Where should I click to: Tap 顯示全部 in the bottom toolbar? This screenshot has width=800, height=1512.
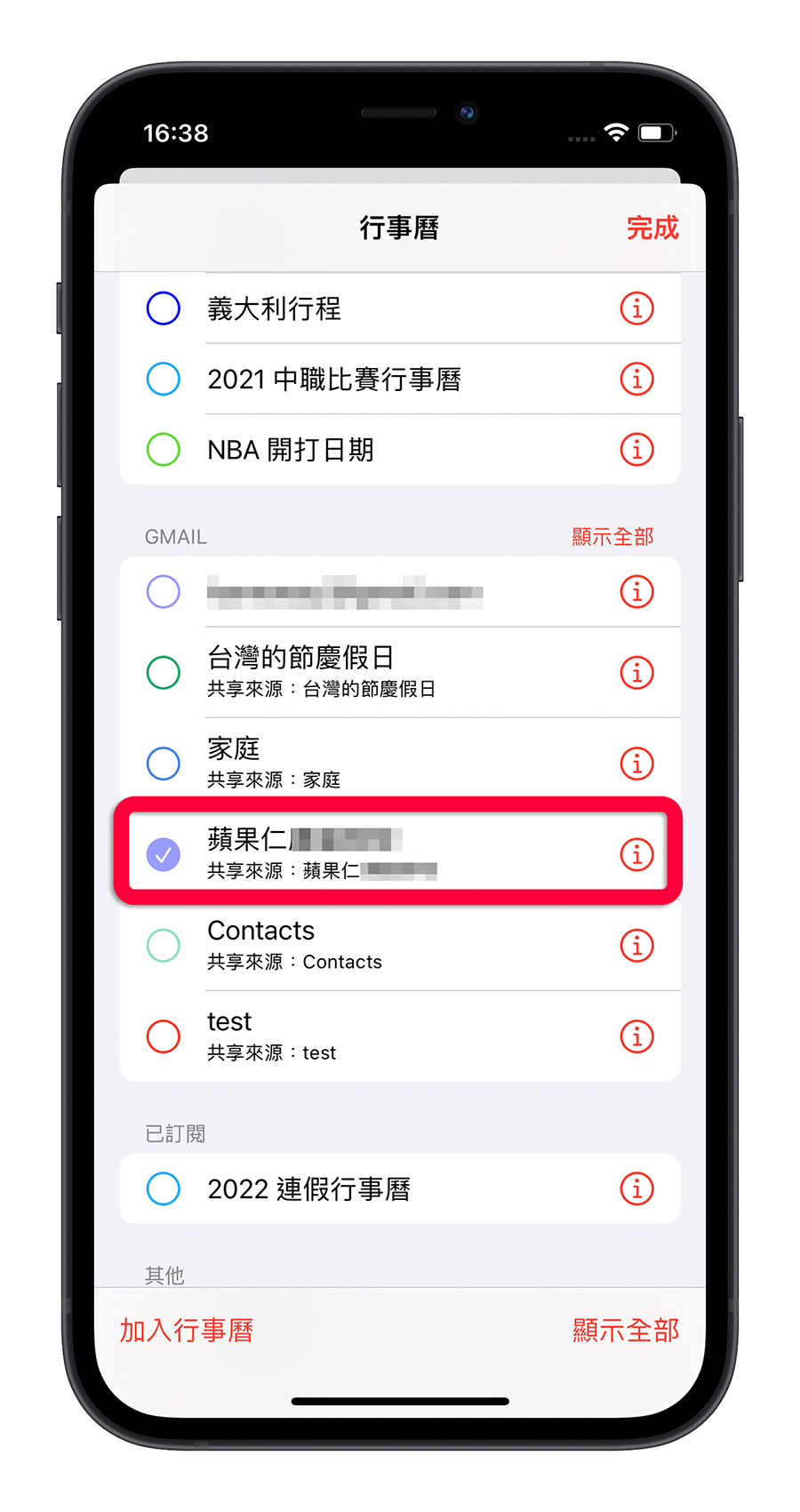626,1330
